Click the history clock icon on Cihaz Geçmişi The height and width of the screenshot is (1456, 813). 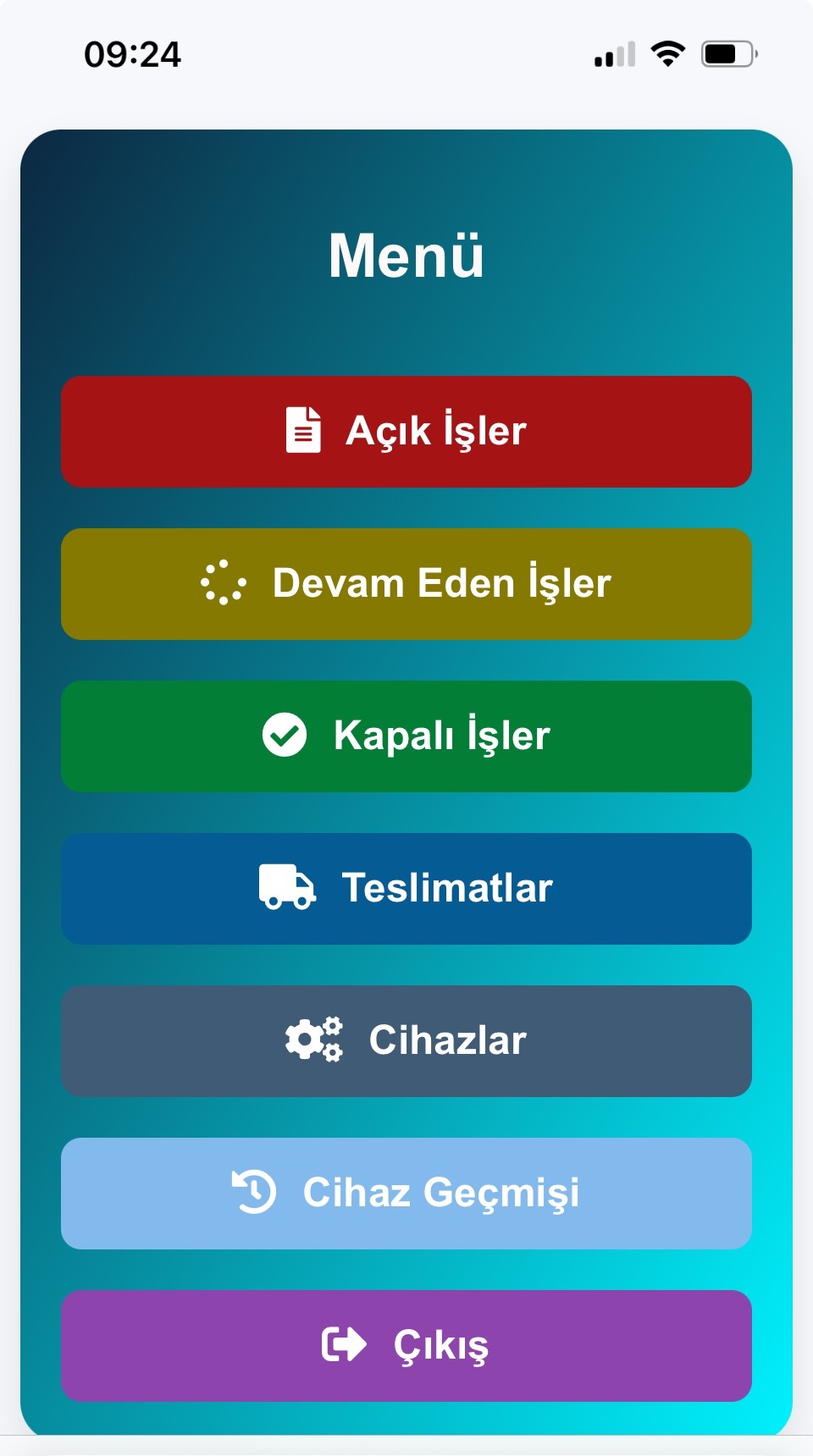point(254,1193)
